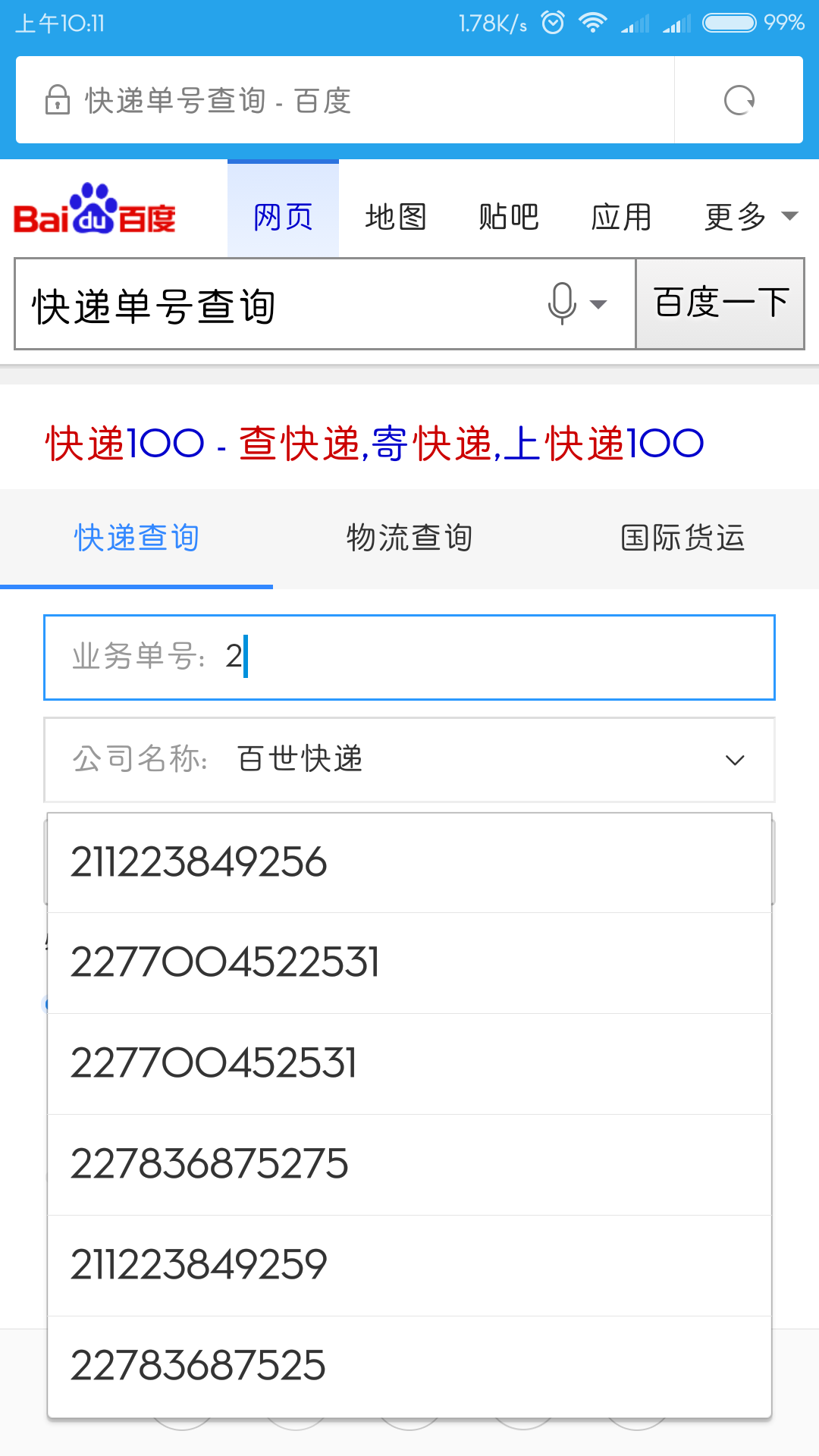Image resolution: width=819 pixels, height=1456 pixels.
Task: Tap the voice search microphone icon
Action: [562, 303]
